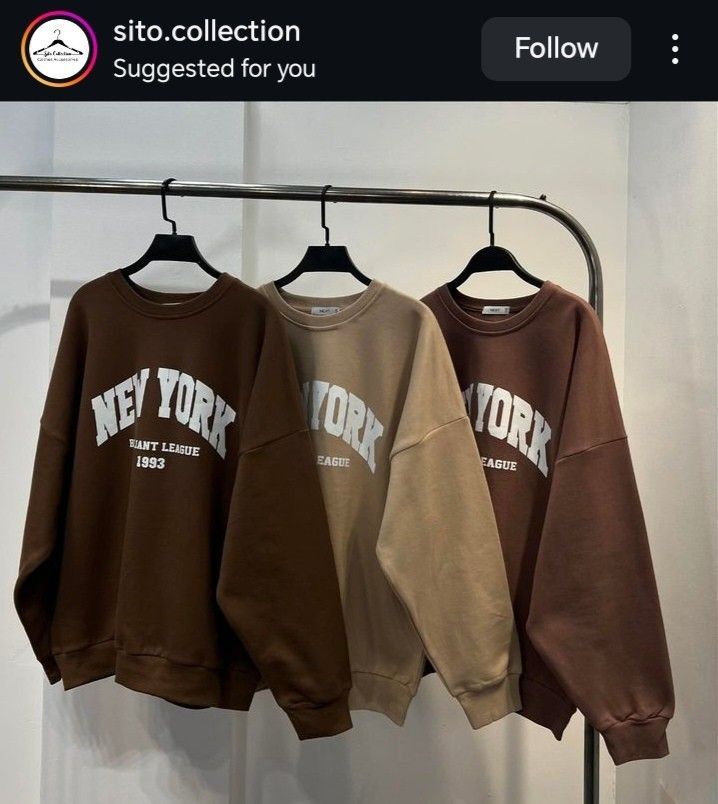The image size is (718, 804).
Task: Open the sito.collection username link
Action: tap(206, 31)
